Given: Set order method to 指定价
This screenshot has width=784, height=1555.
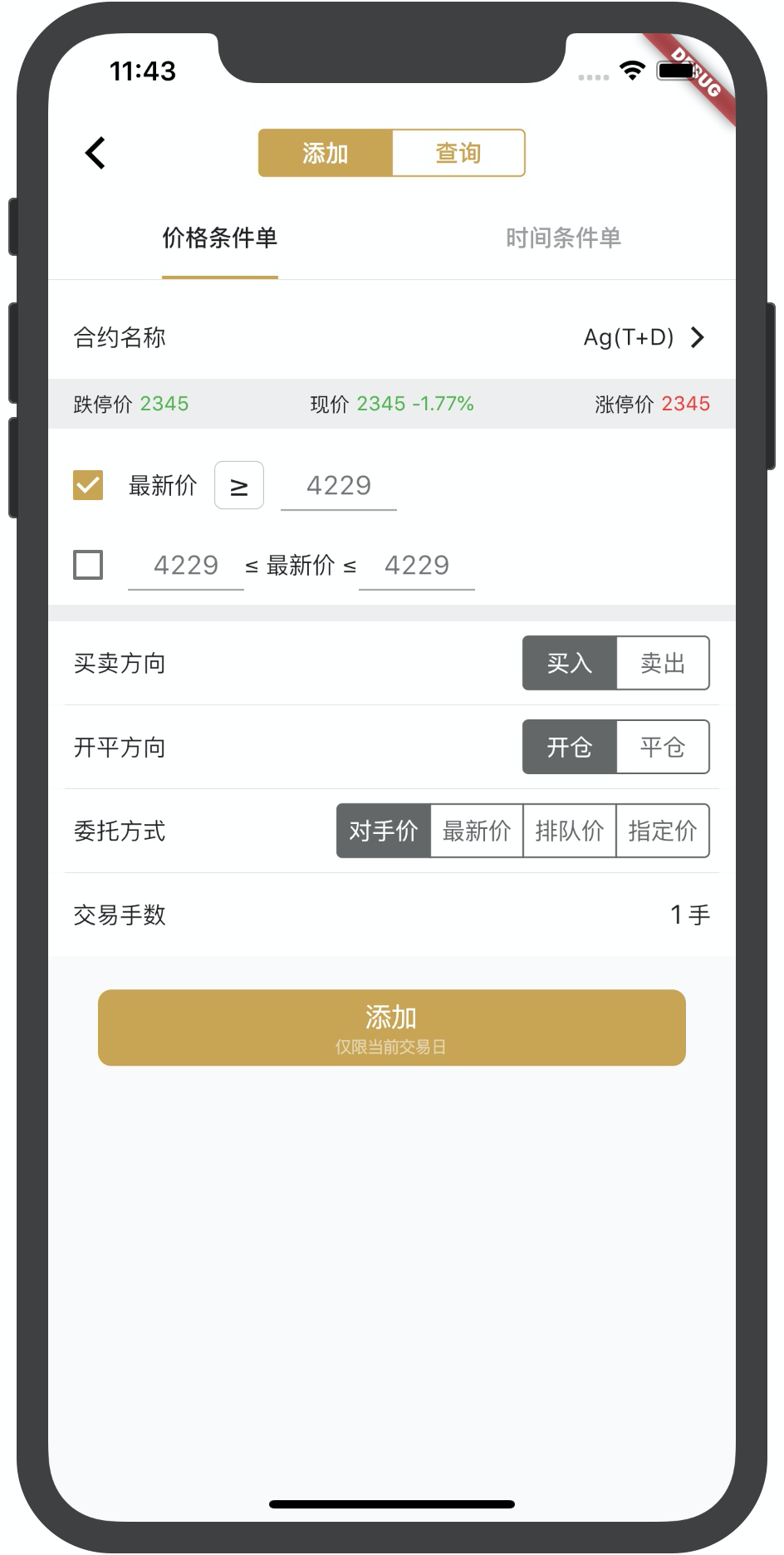Looking at the screenshot, I should [x=662, y=831].
